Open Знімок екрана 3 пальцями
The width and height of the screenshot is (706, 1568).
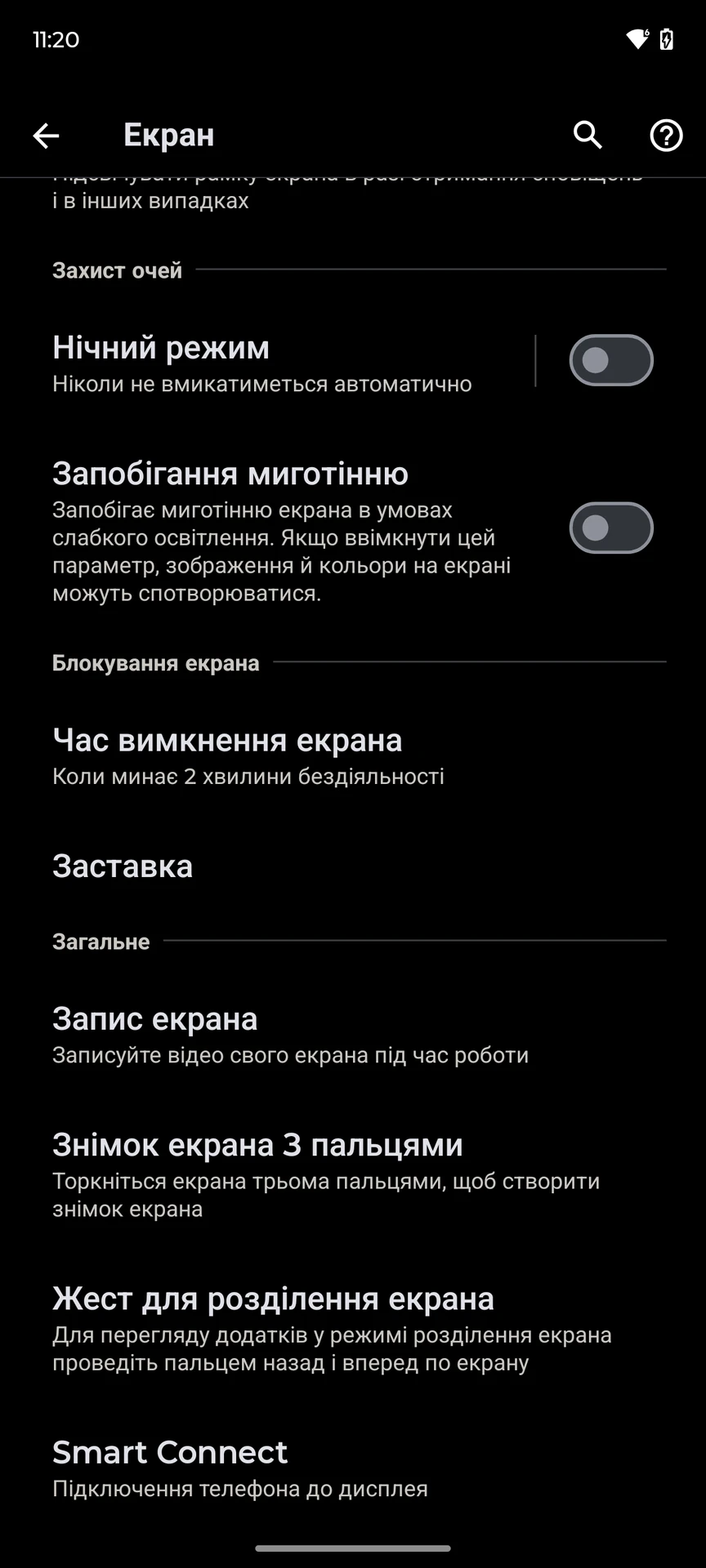click(x=353, y=1174)
